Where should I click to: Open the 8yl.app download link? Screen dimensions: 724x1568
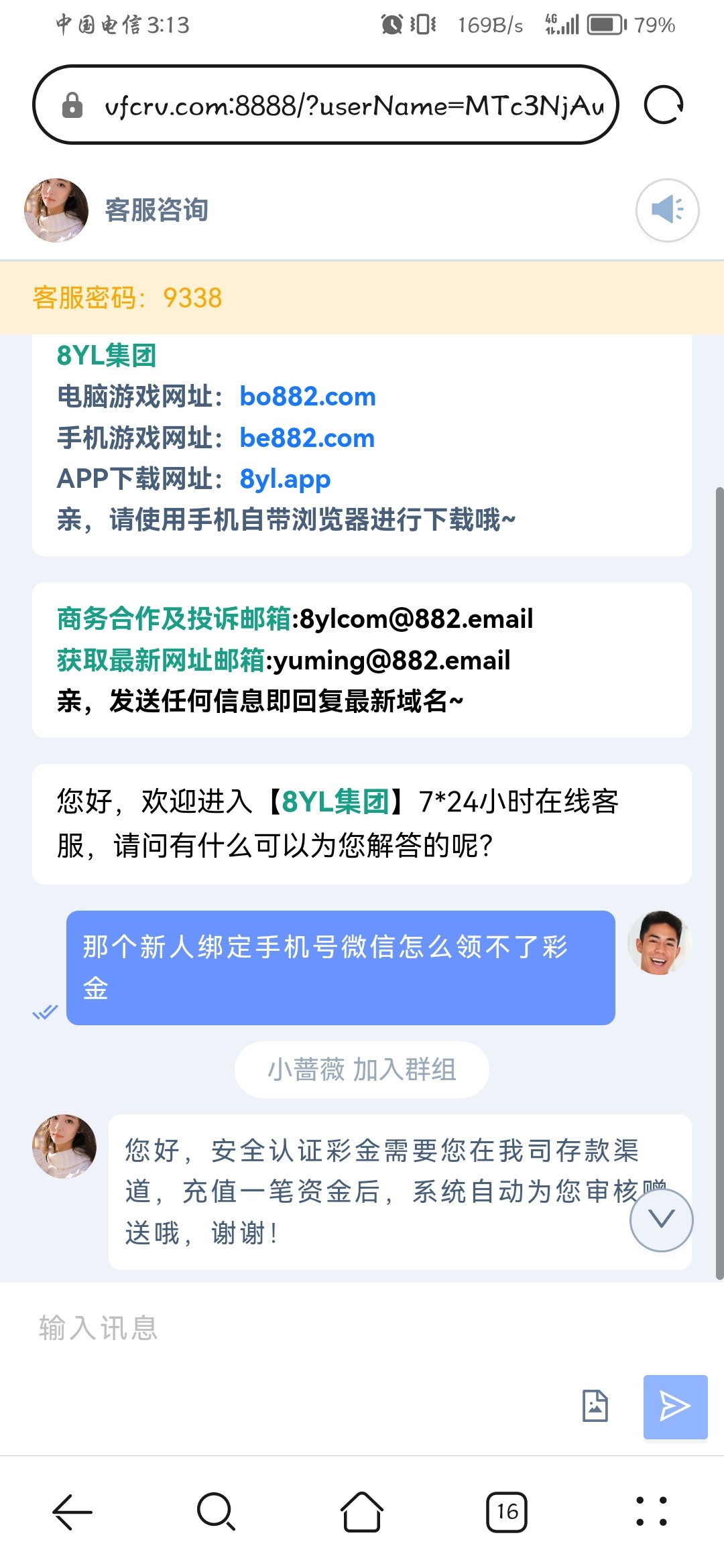pyautogui.click(x=285, y=479)
